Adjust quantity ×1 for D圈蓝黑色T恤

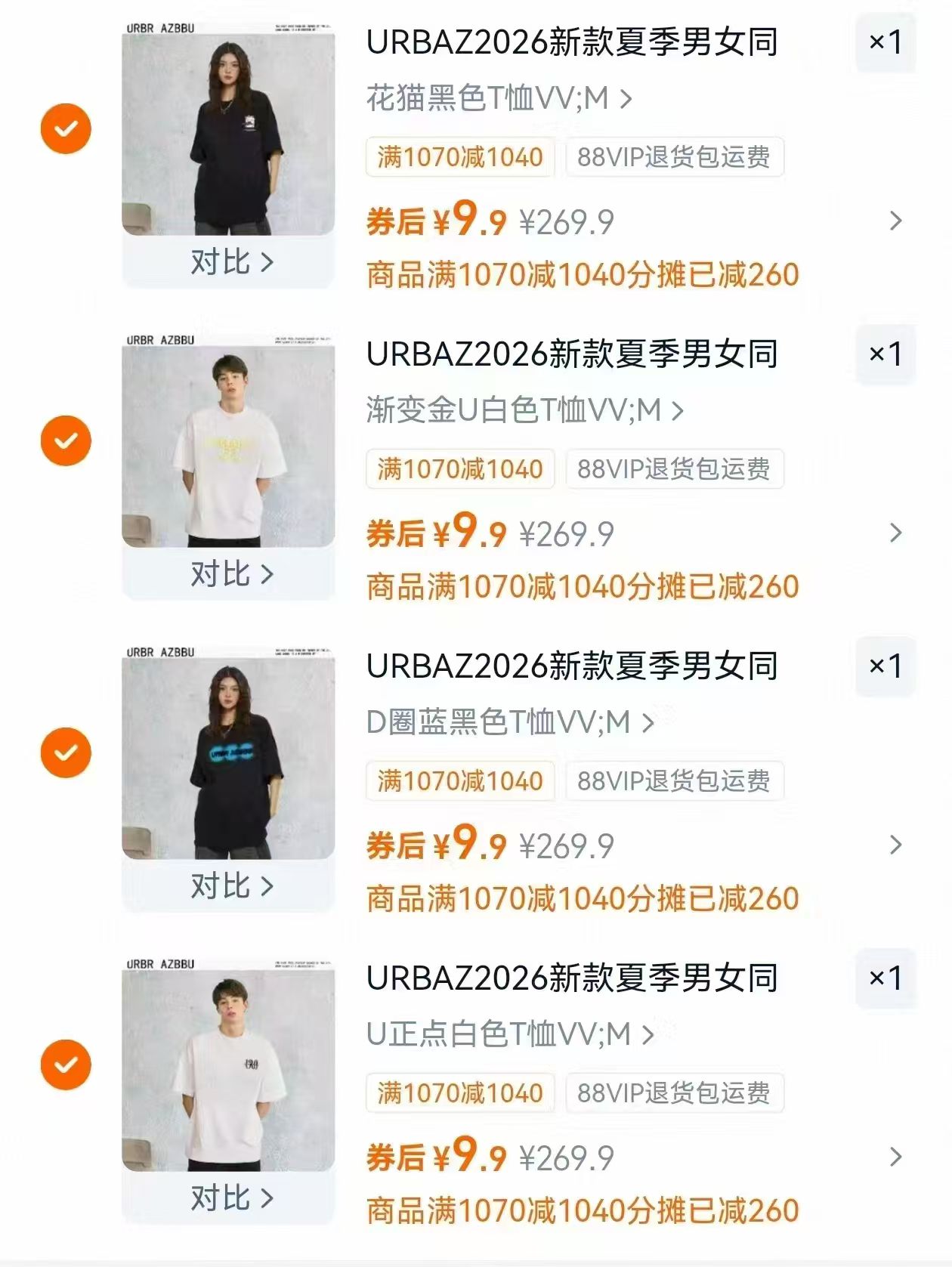click(x=885, y=666)
